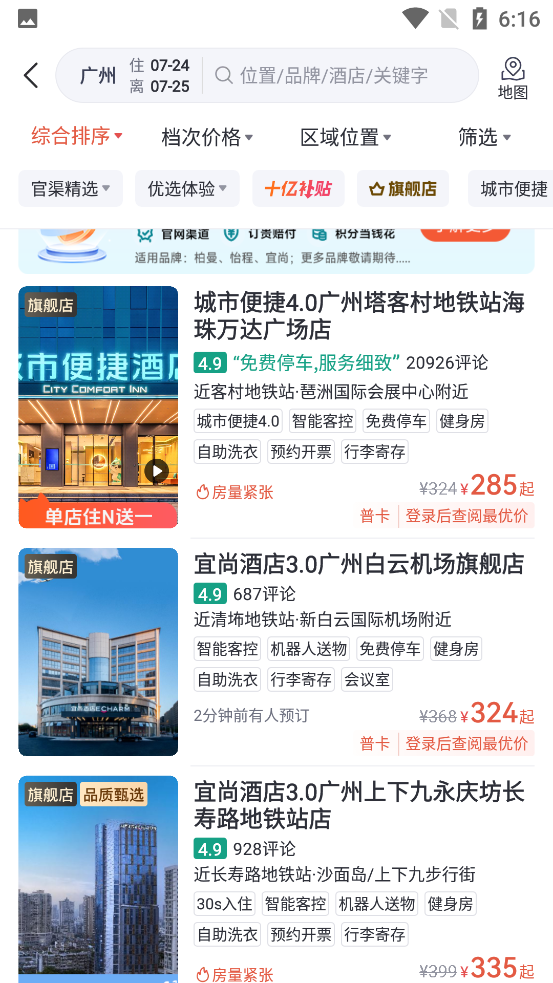Open 宜尚酒店3.0广州上下九永庆坊长寿路地铁站店 hotel
This screenshot has width=553, height=983.
(x=359, y=806)
